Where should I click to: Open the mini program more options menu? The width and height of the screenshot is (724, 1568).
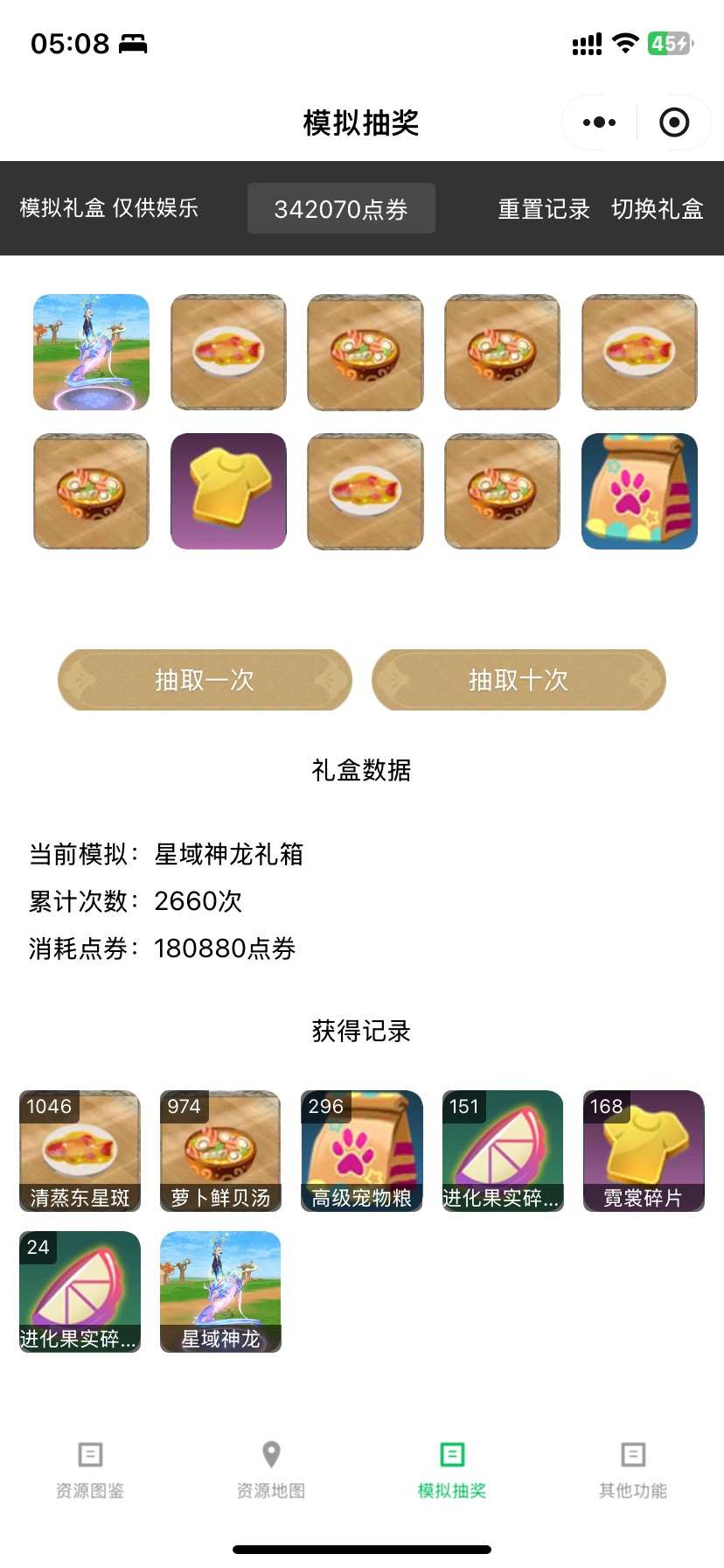(x=599, y=122)
